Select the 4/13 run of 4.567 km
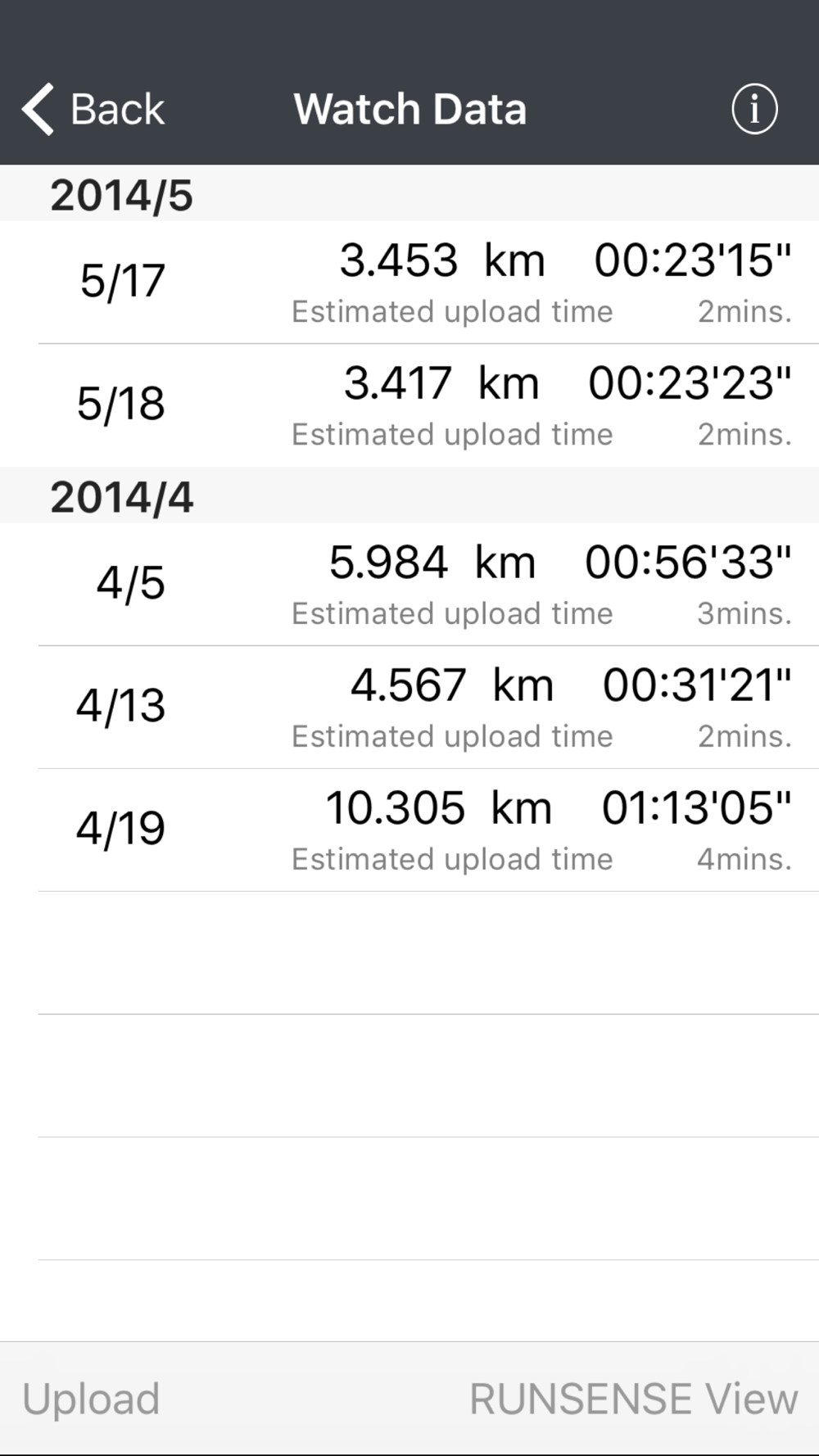This screenshot has width=819, height=1456. tap(409, 708)
